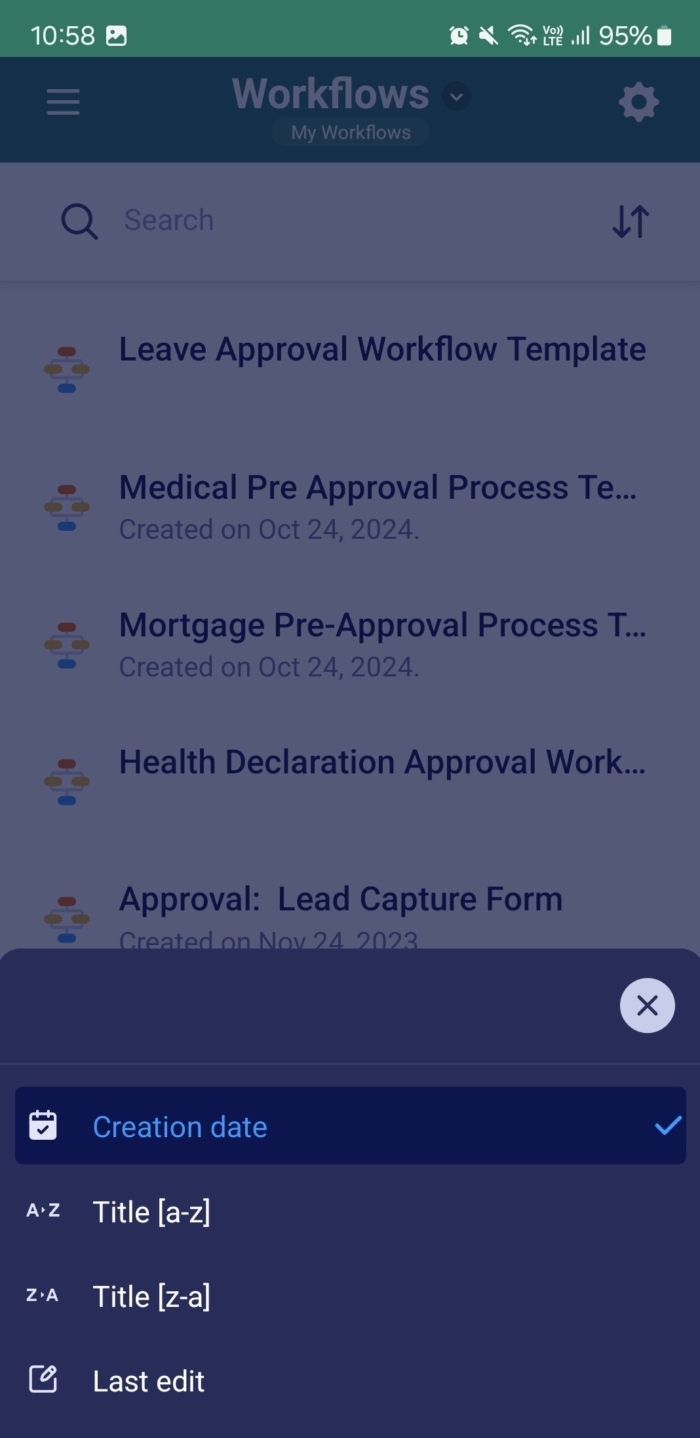Screen dimensions: 700x1438
Task: Open Mortgage Pre-Approval Process Template
Action: click(x=382, y=643)
